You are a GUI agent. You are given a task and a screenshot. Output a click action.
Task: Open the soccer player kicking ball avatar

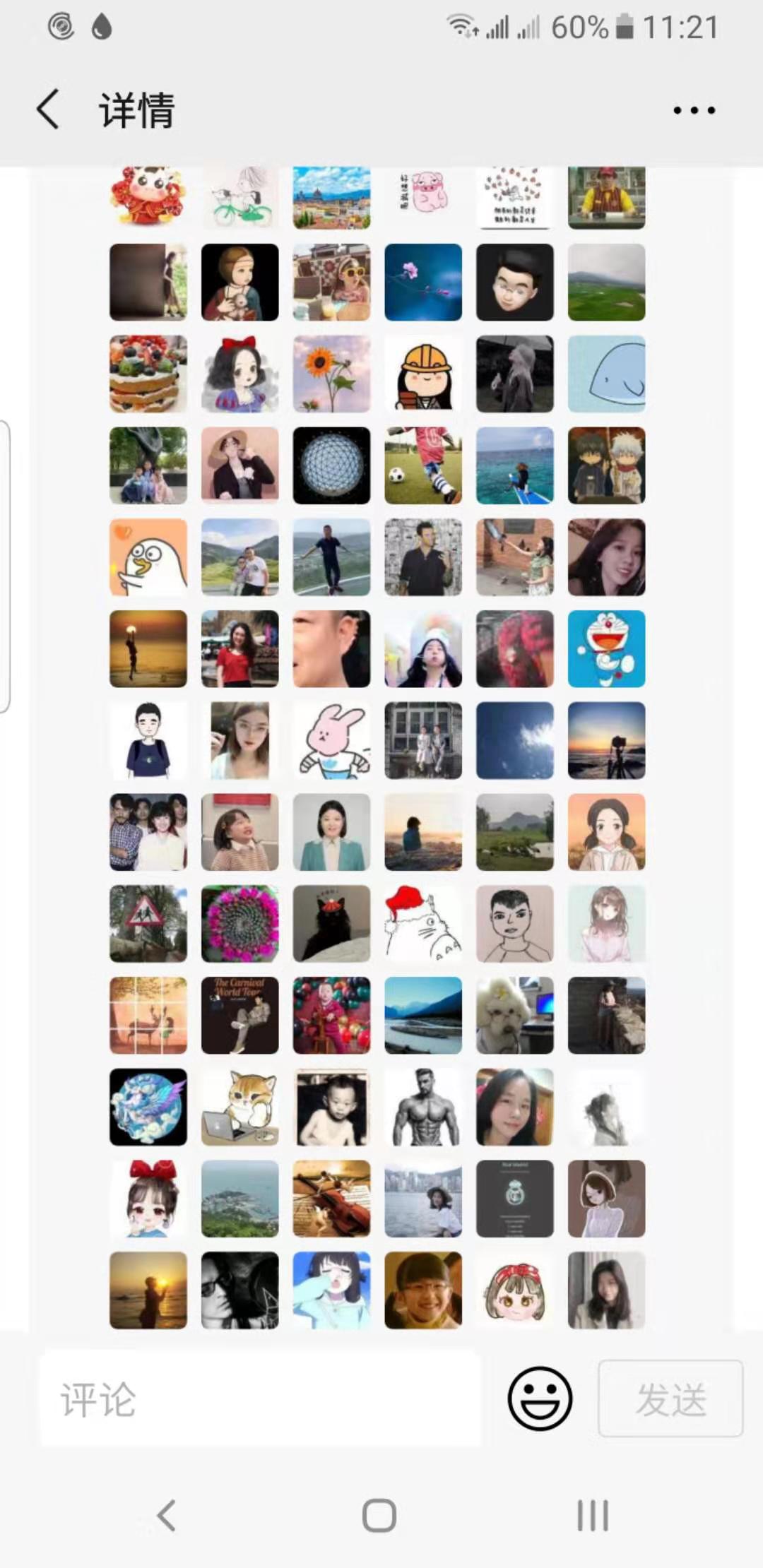(x=423, y=465)
